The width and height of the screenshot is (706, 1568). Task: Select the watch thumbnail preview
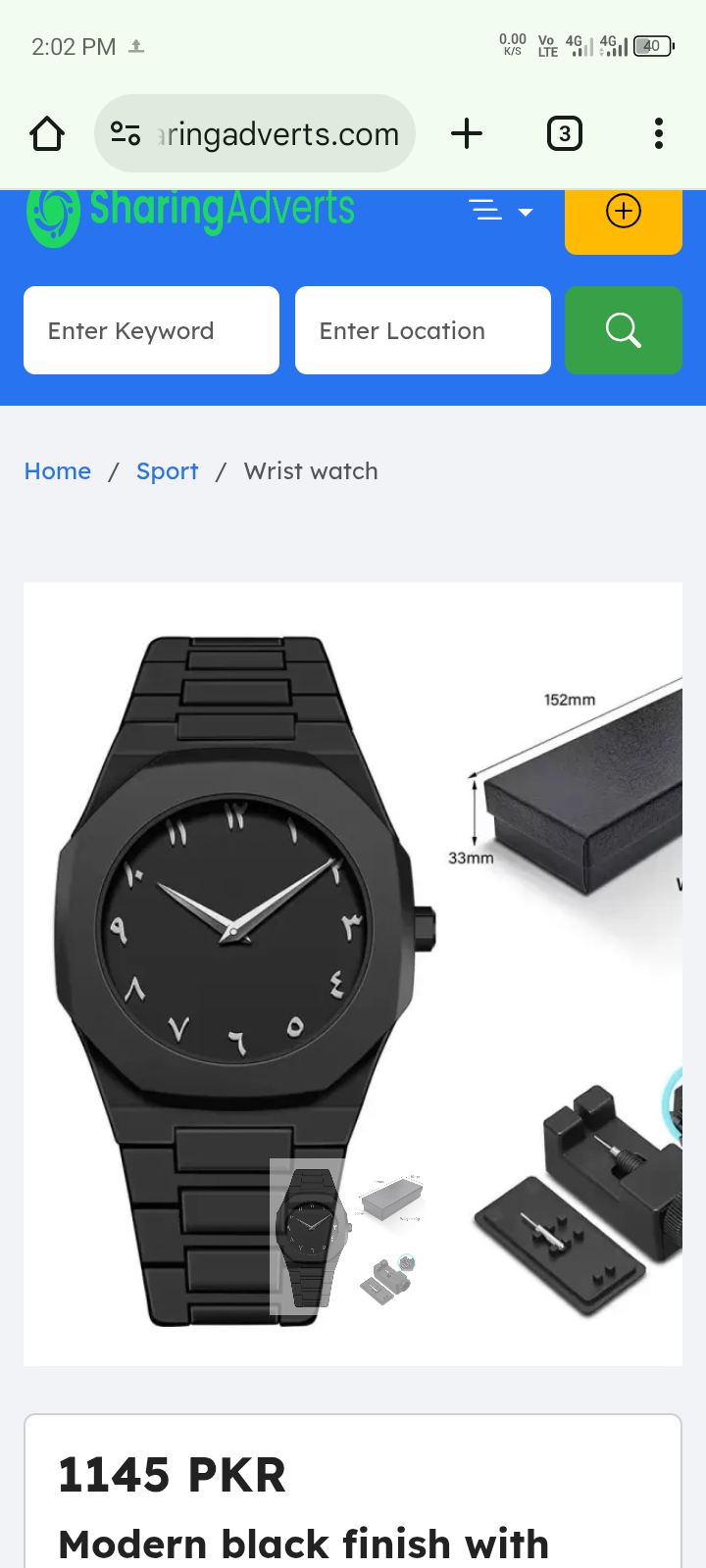click(x=309, y=1237)
